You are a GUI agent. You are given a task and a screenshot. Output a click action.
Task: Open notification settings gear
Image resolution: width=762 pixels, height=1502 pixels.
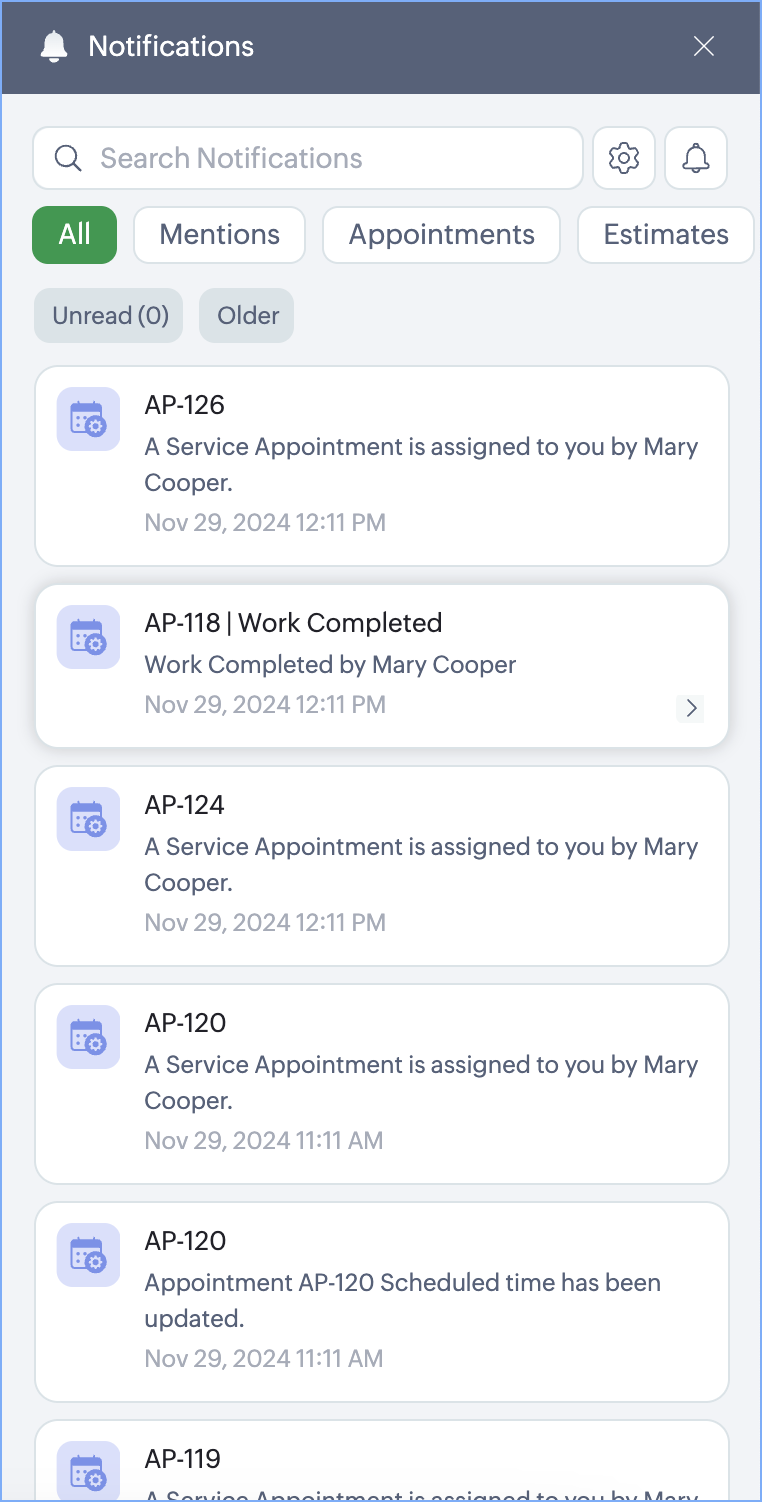[624, 158]
